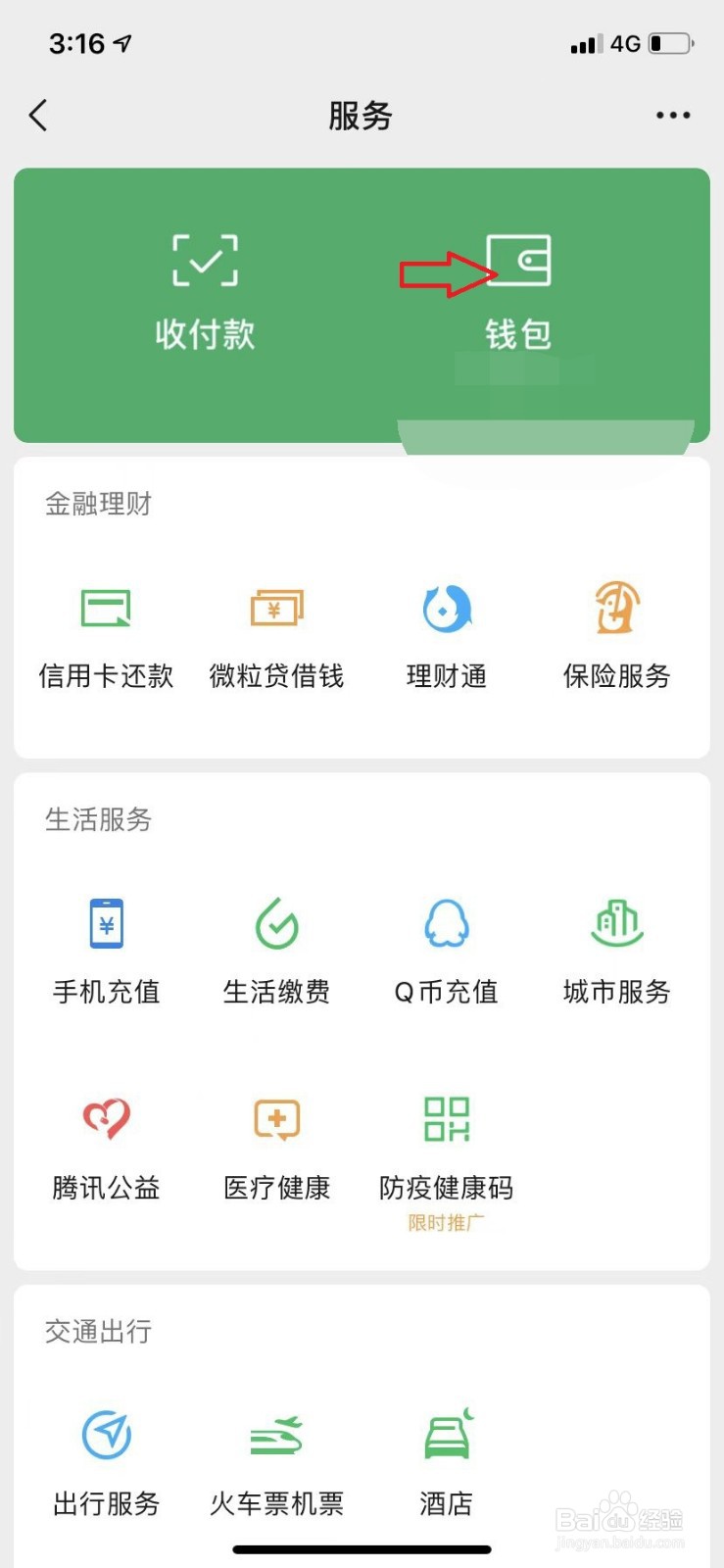The image size is (724, 1568).
Task: Open 生活缴费 utility payments
Action: point(276,950)
